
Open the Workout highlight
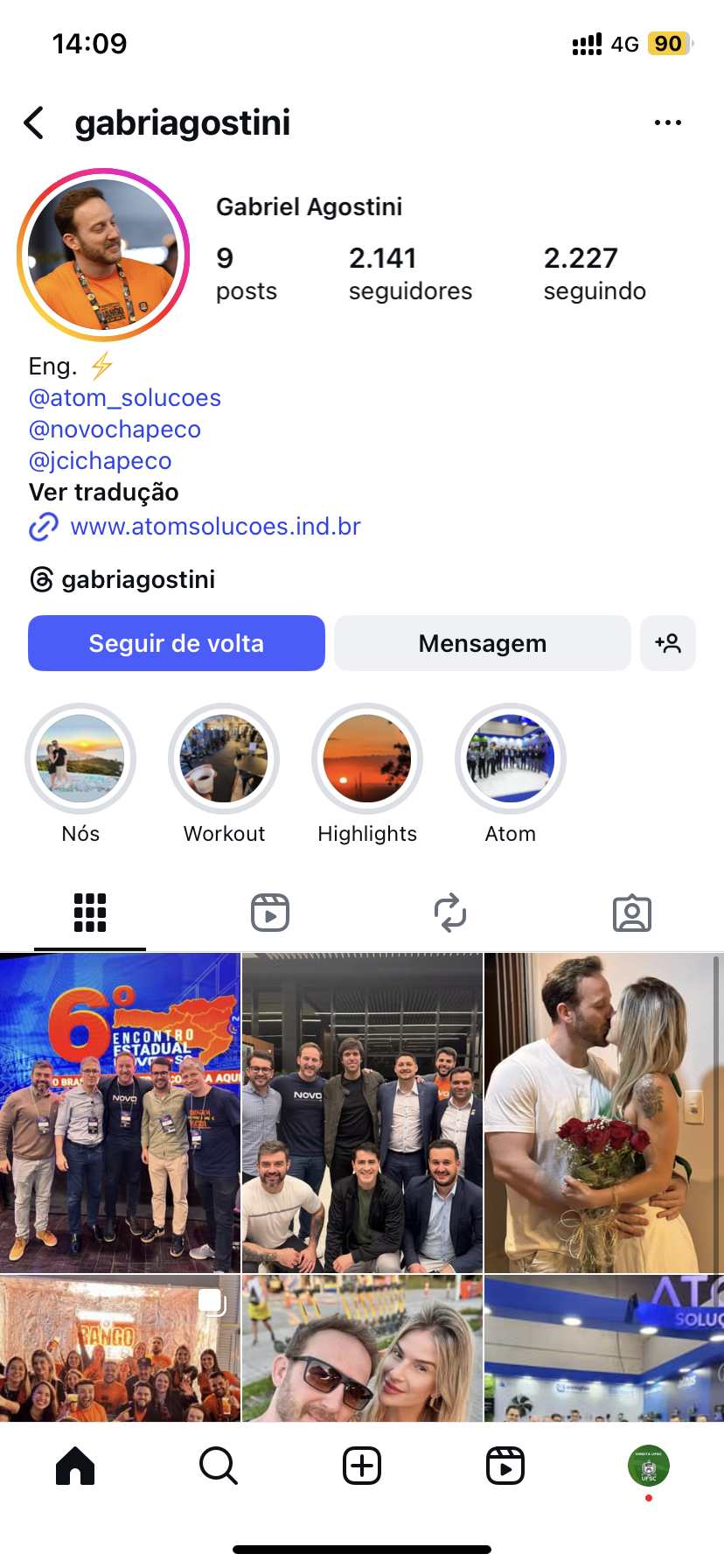tap(224, 759)
